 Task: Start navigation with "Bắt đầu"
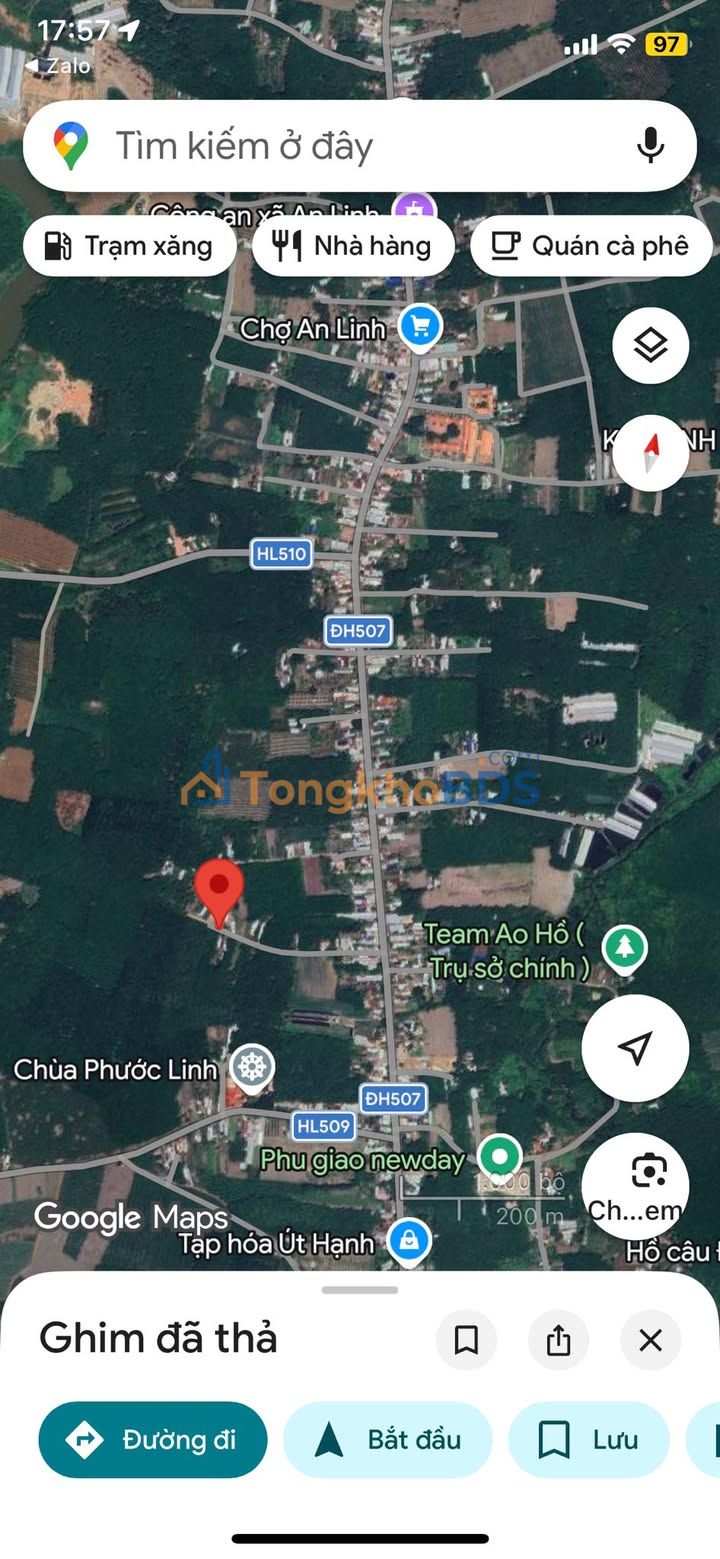[x=388, y=1440]
